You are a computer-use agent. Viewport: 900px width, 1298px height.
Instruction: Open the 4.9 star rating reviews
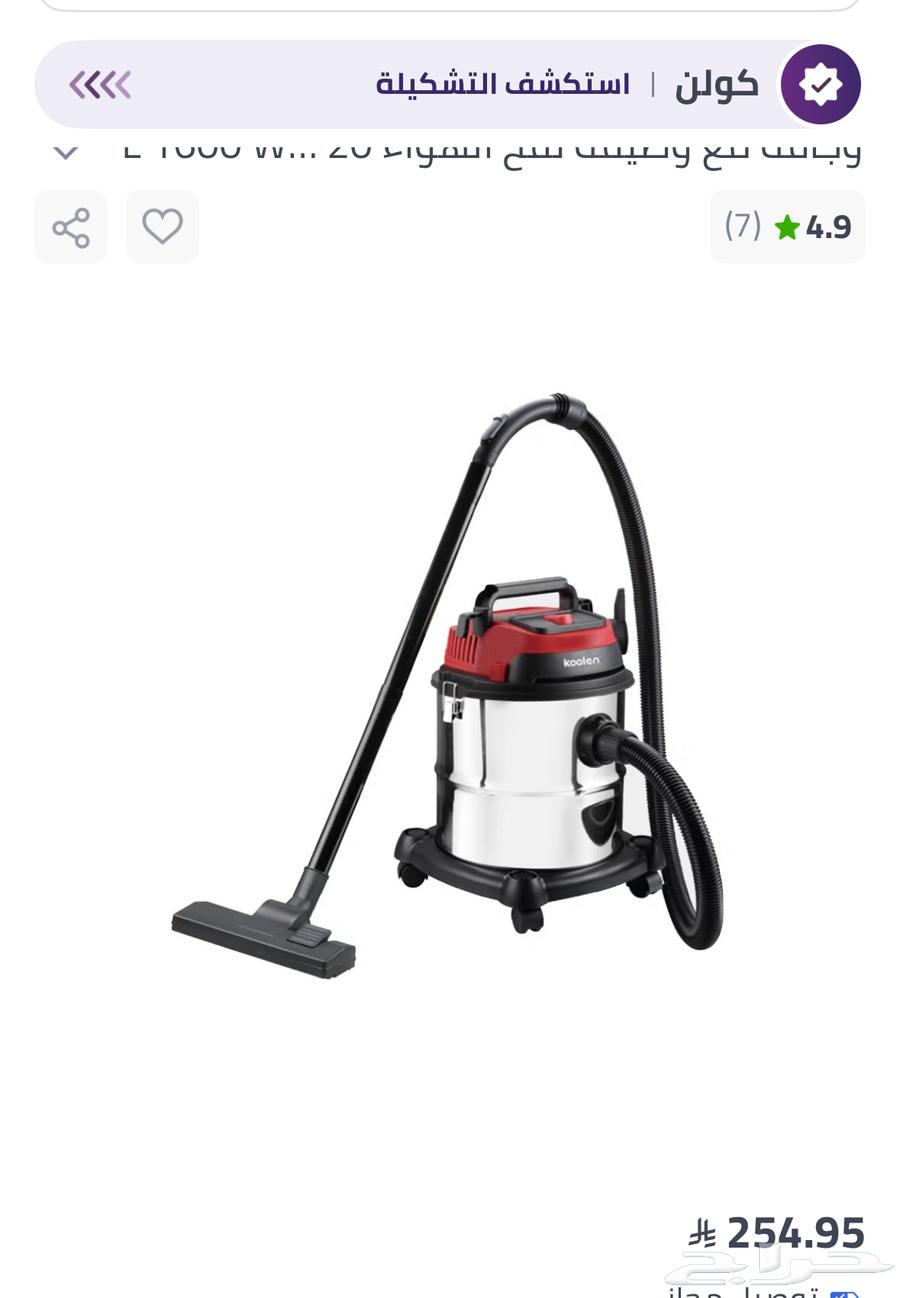(787, 227)
